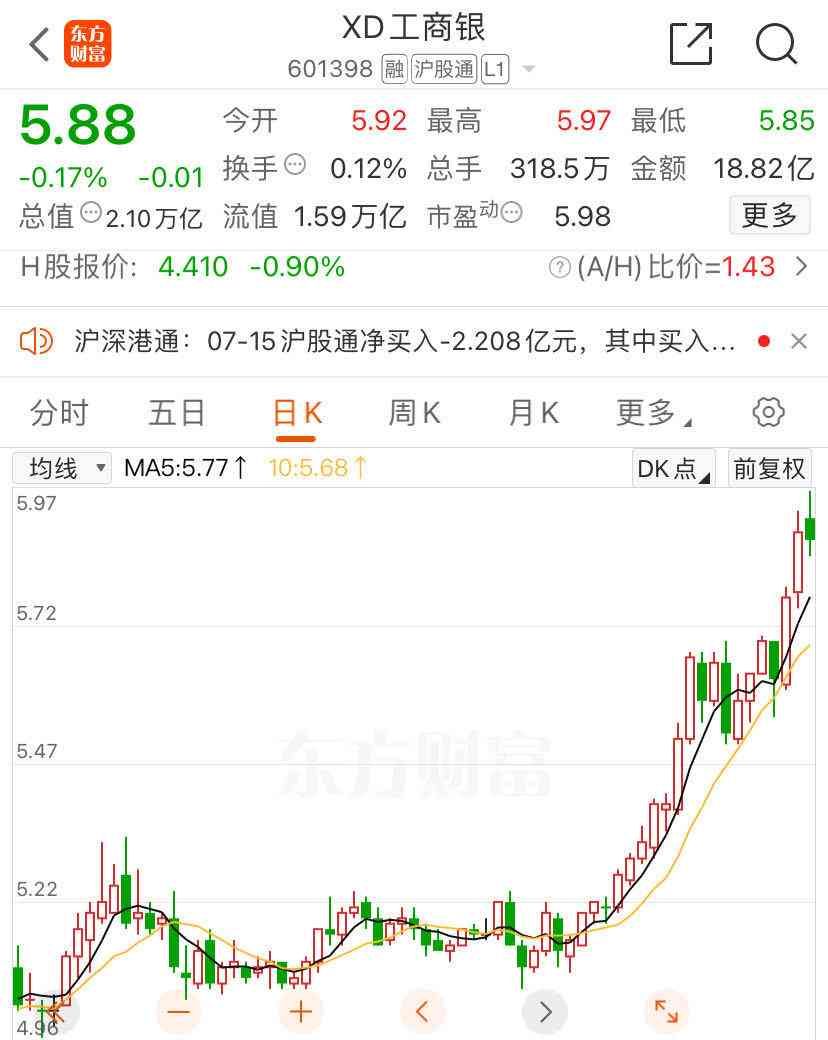Select the 日K chart tab
Screen dimensions: 828x1040
tap(297, 413)
